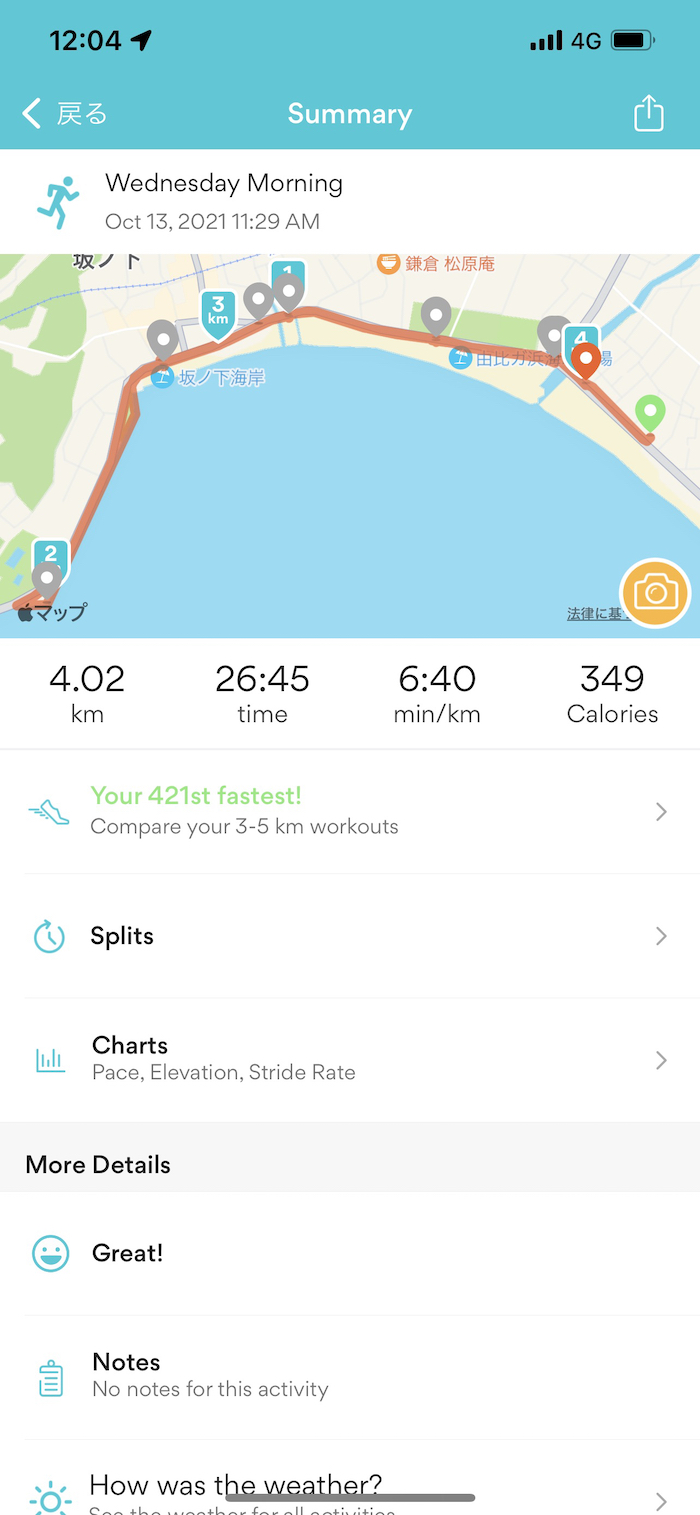Compare your 3-5 km workouts

pos(348,811)
